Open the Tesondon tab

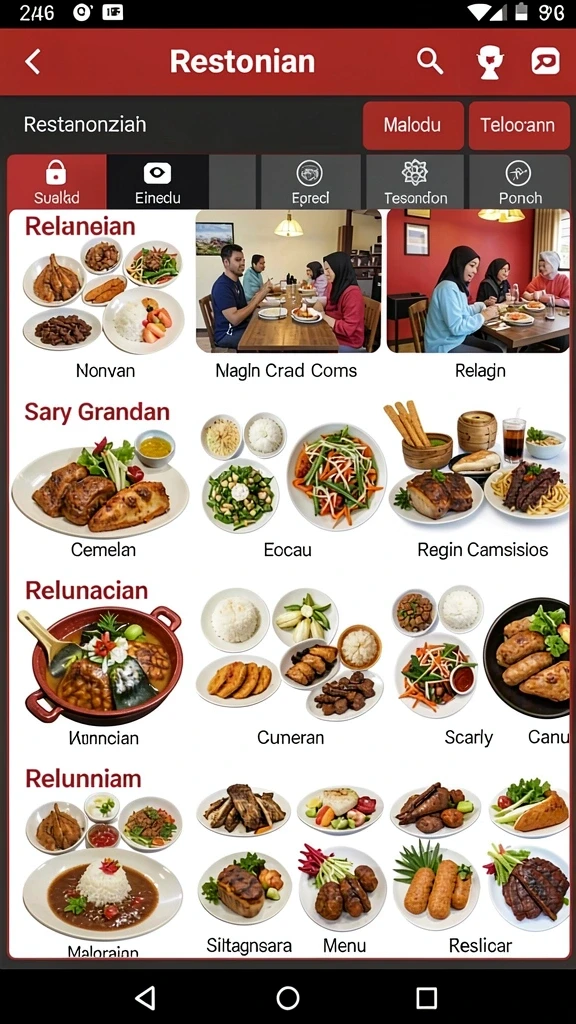tap(415, 182)
